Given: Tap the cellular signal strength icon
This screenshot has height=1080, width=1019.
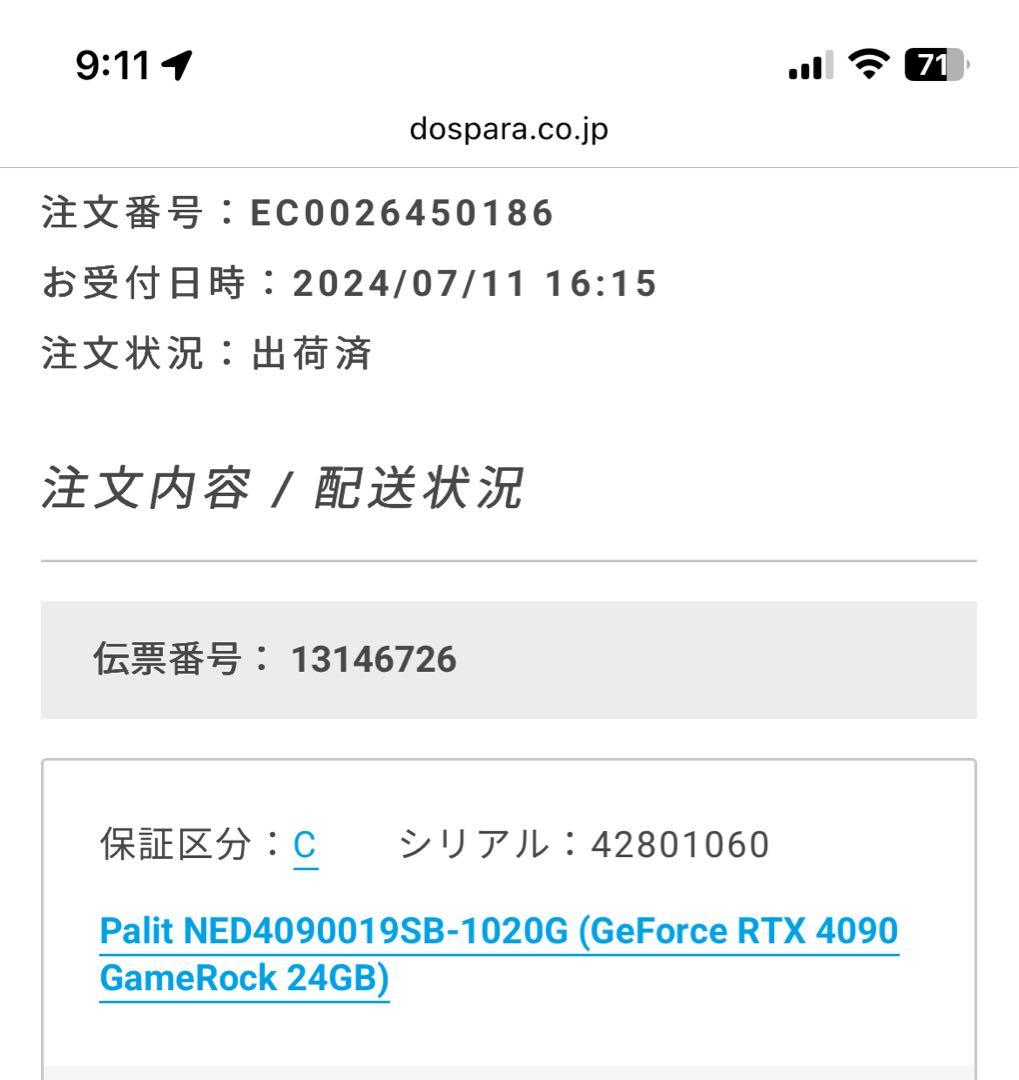Looking at the screenshot, I should click(x=810, y=66).
